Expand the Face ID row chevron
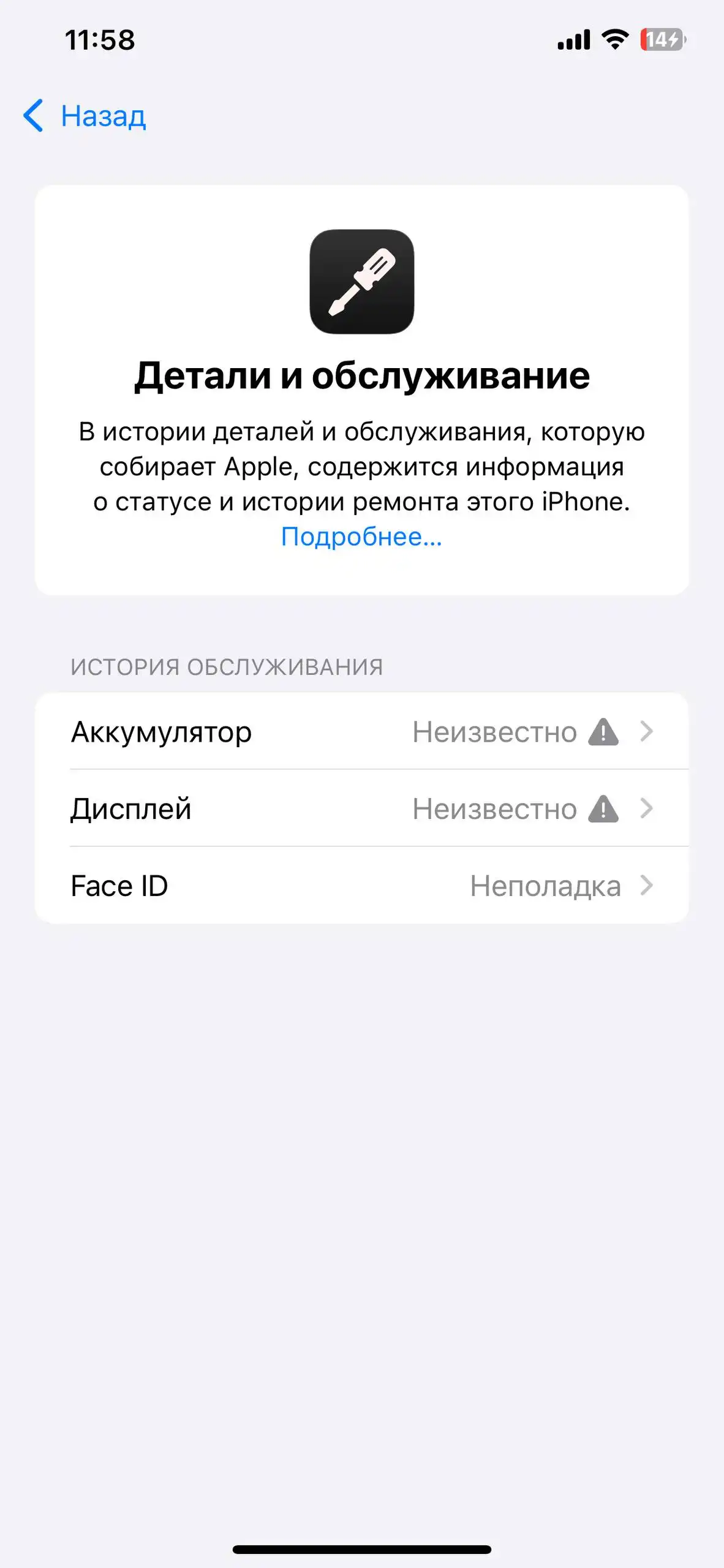Screen dimensions: 724x1568 [647, 886]
